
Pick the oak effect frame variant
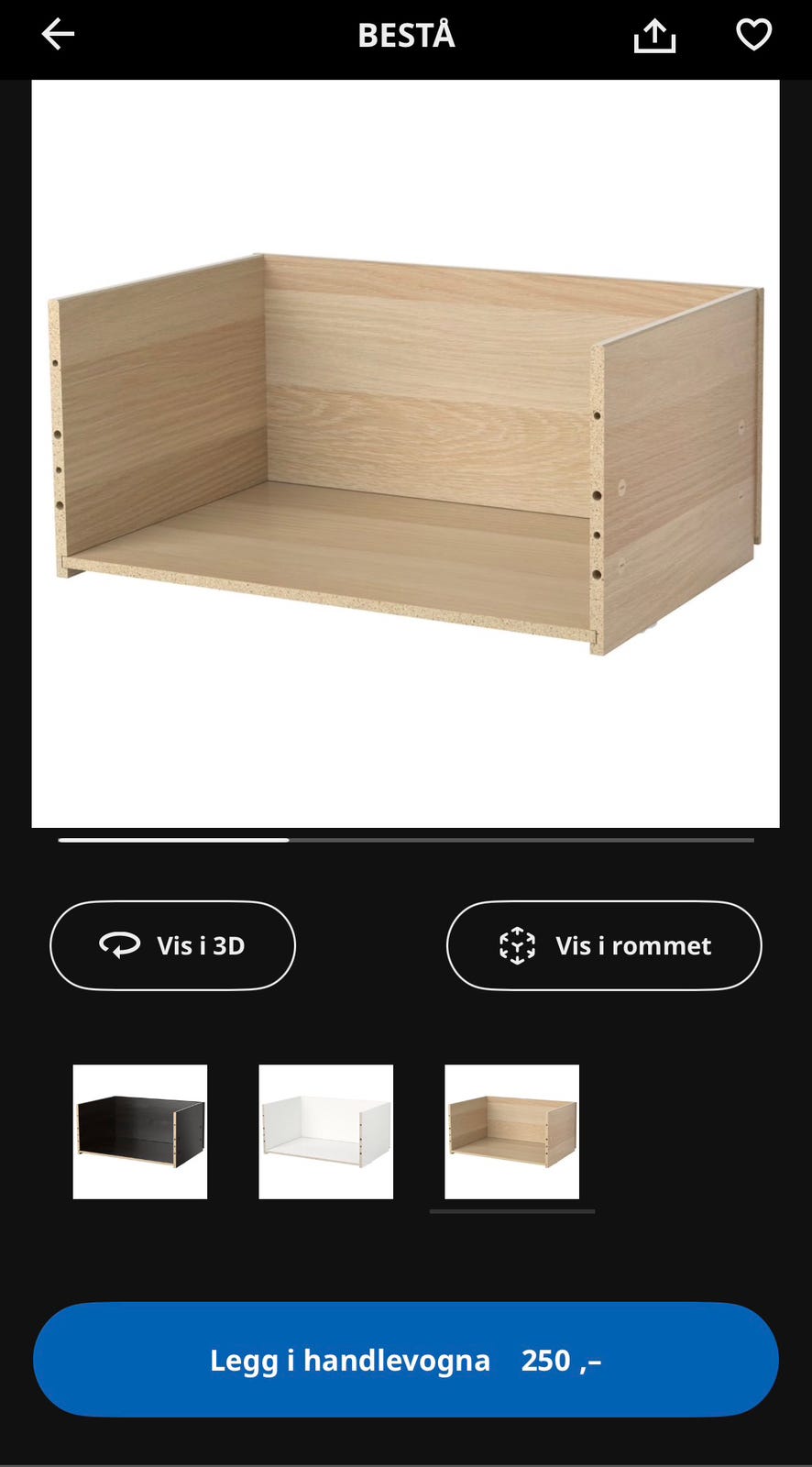(511, 1131)
